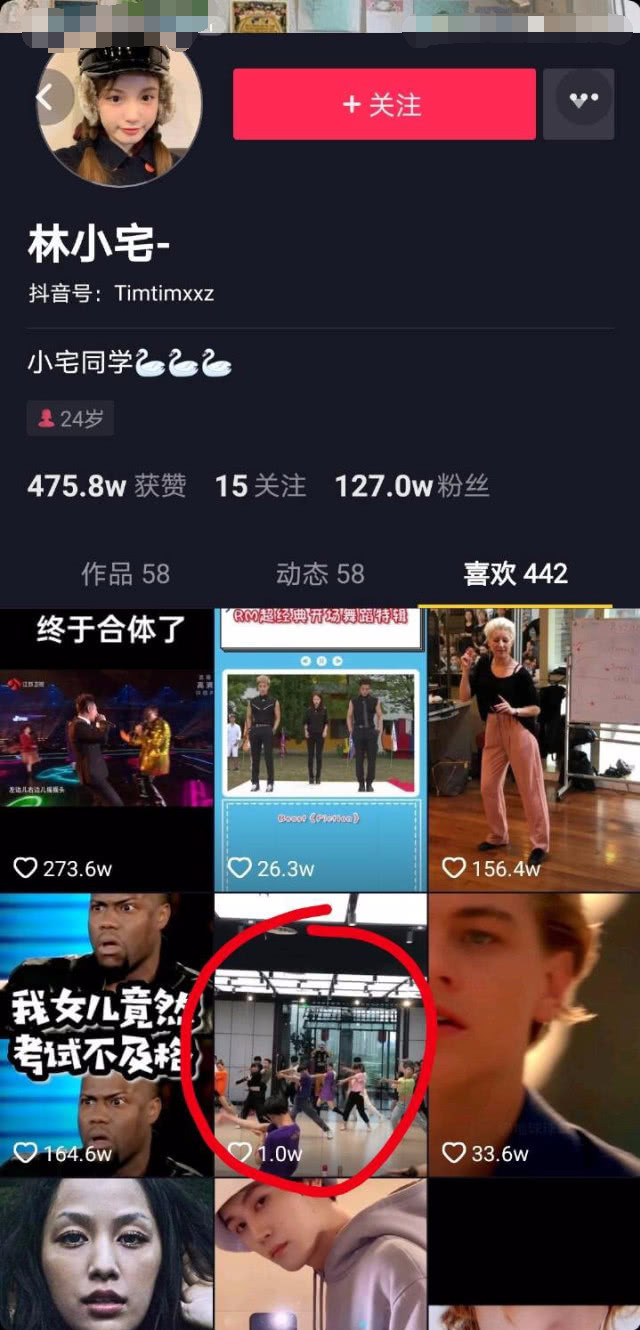The image size is (640, 1330).
Task: View the 粉丝 followers list
Action: pyautogui.click(x=412, y=487)
